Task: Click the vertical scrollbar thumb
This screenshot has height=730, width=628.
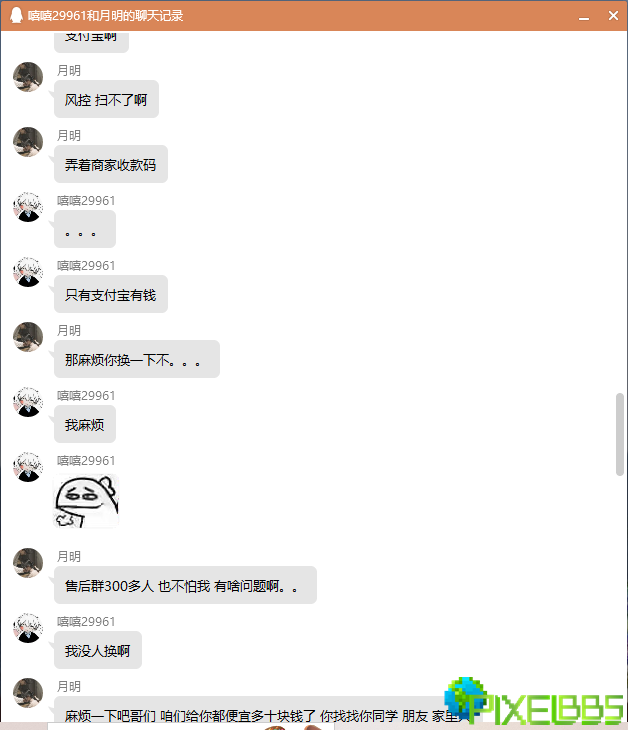Action: point(619,434)
